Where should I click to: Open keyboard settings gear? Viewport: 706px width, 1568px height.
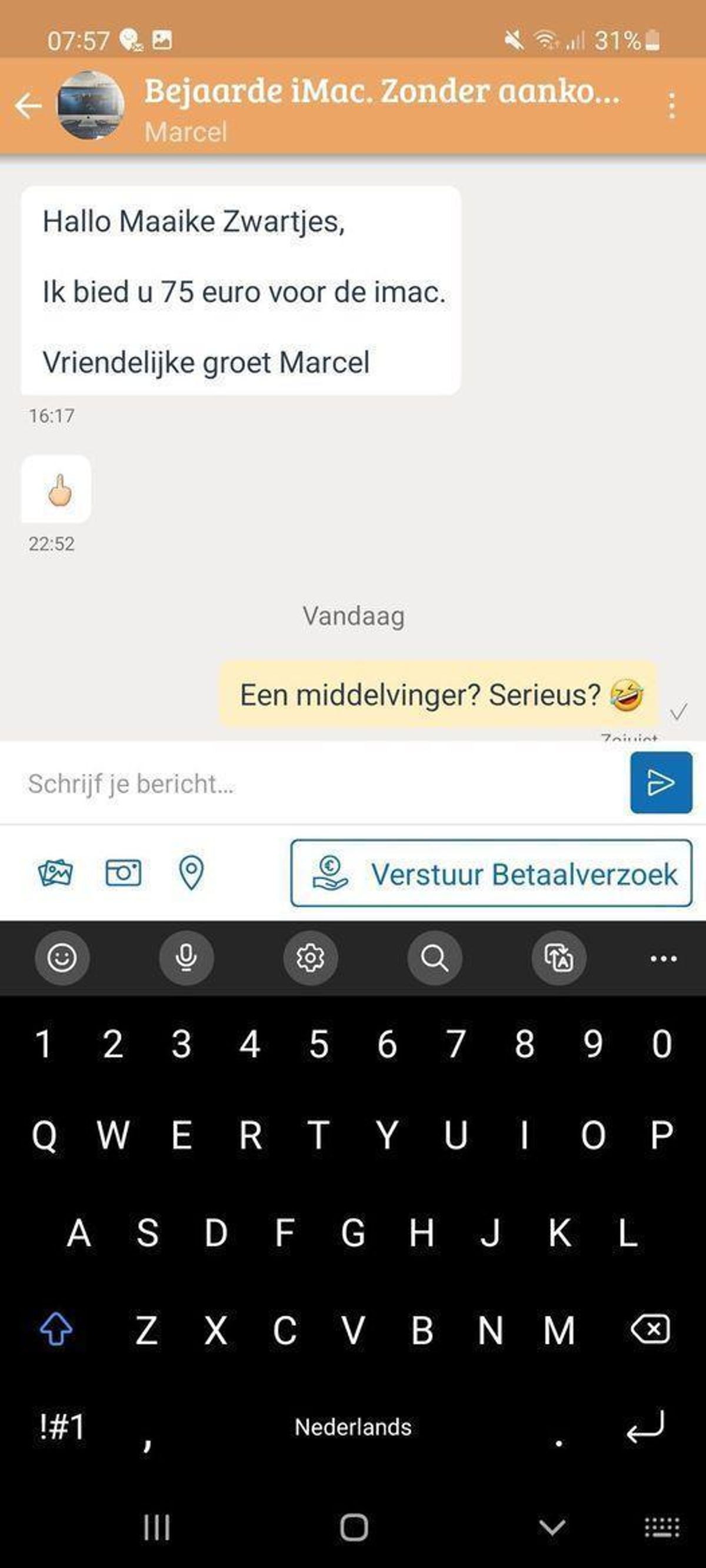[x=310, y=958]
